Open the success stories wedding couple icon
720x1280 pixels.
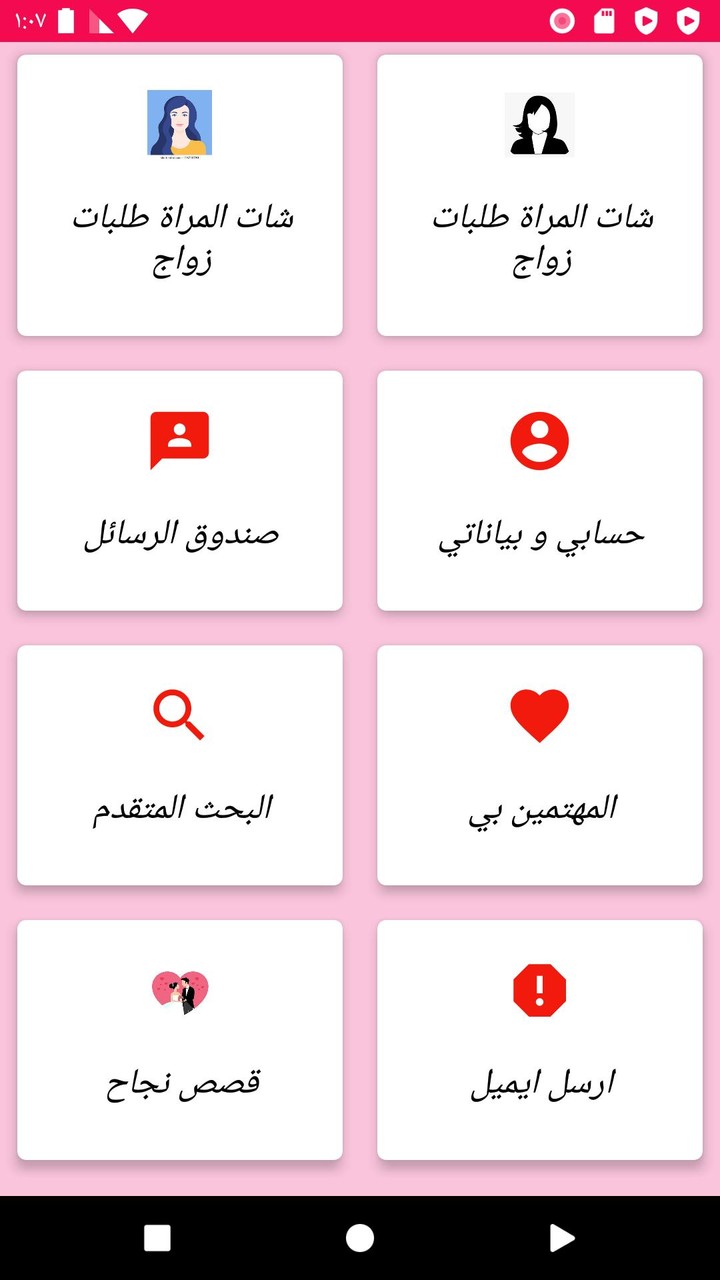click(179, 990)
